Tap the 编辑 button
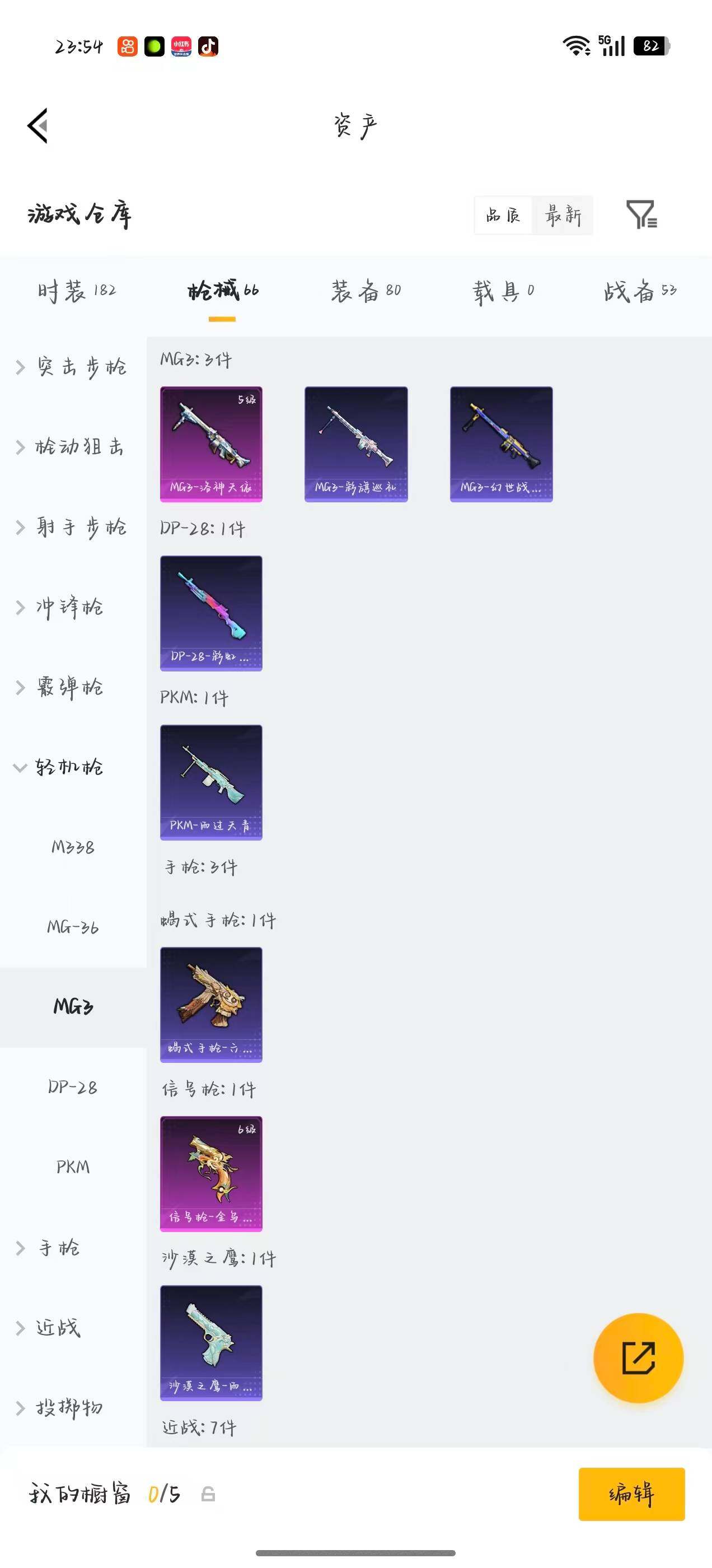Screen dimensions: 712x1568 [x=631, y=1494]
